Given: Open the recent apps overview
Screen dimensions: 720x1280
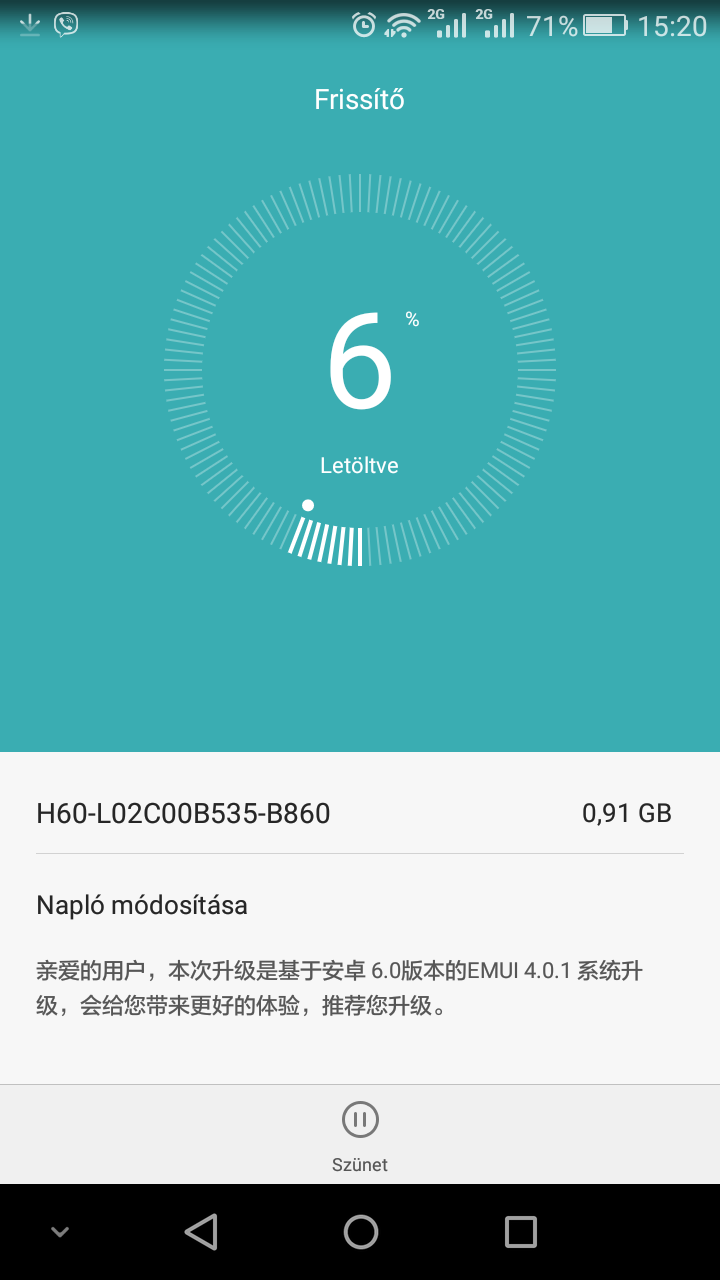Looking at the screenshot, I should 520,1231.
